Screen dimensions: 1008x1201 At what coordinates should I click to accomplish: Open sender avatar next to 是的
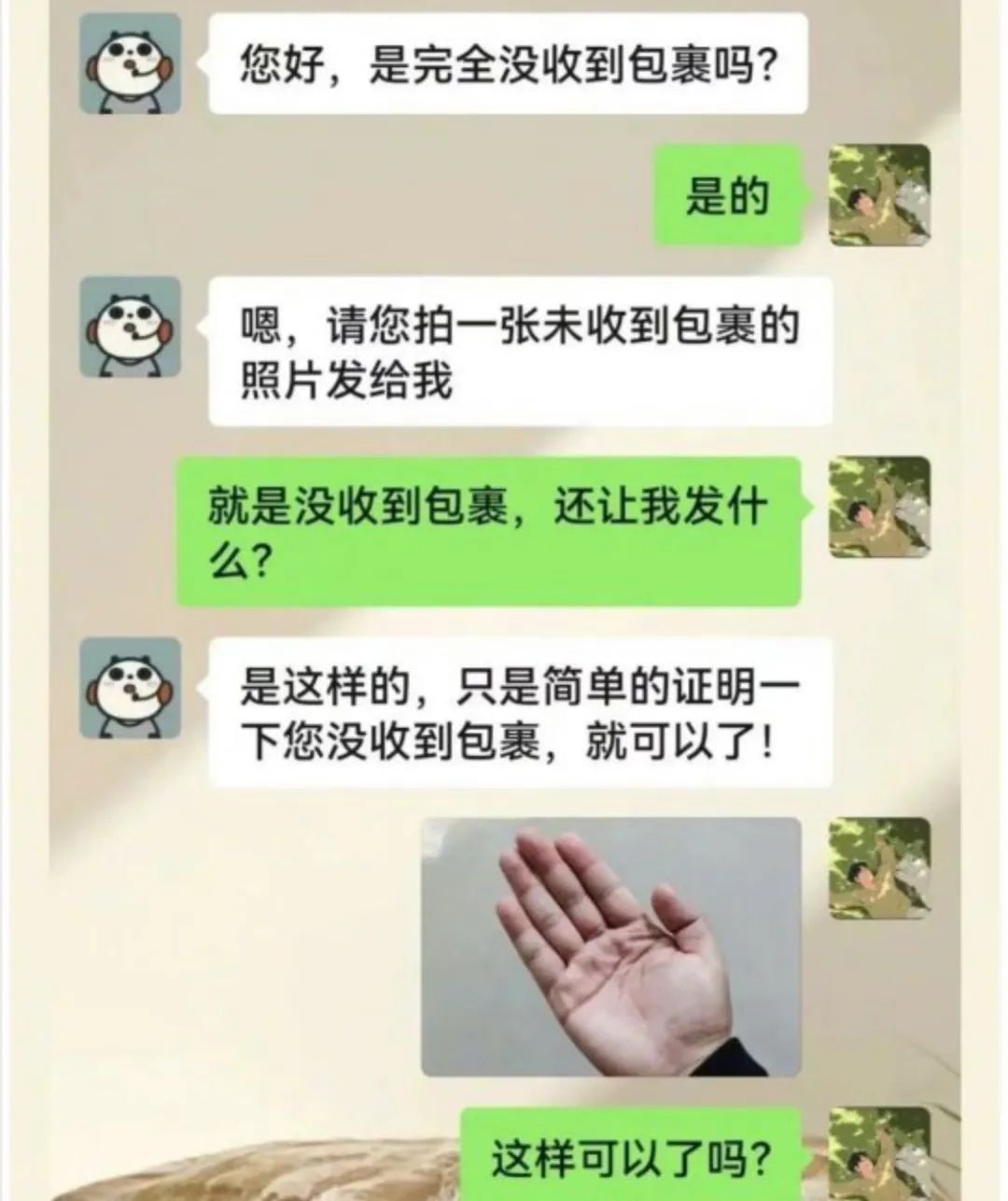click(x=879, y=195)
